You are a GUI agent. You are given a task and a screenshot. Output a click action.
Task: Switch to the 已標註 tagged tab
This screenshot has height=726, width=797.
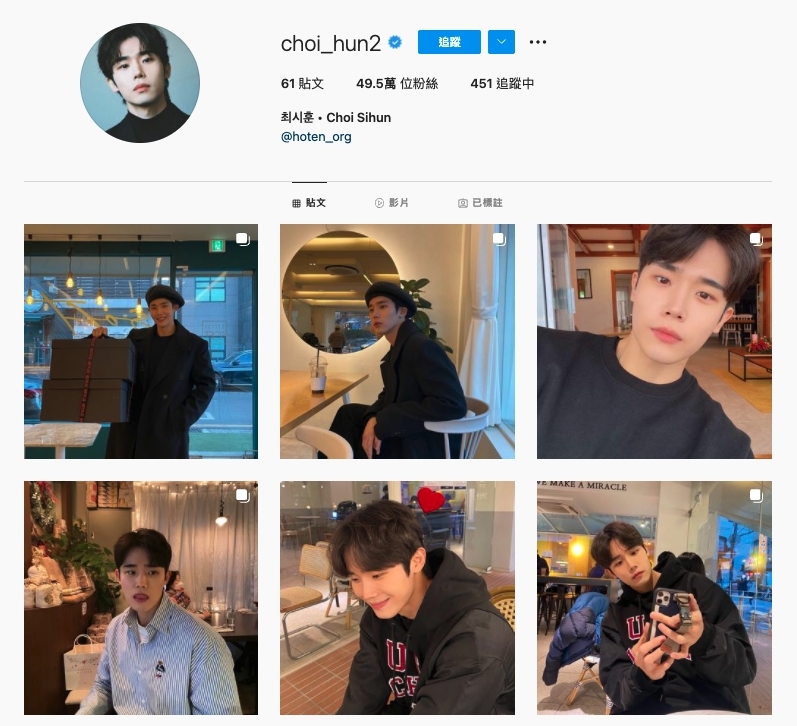pyautogui.click(x=480, y=203)
